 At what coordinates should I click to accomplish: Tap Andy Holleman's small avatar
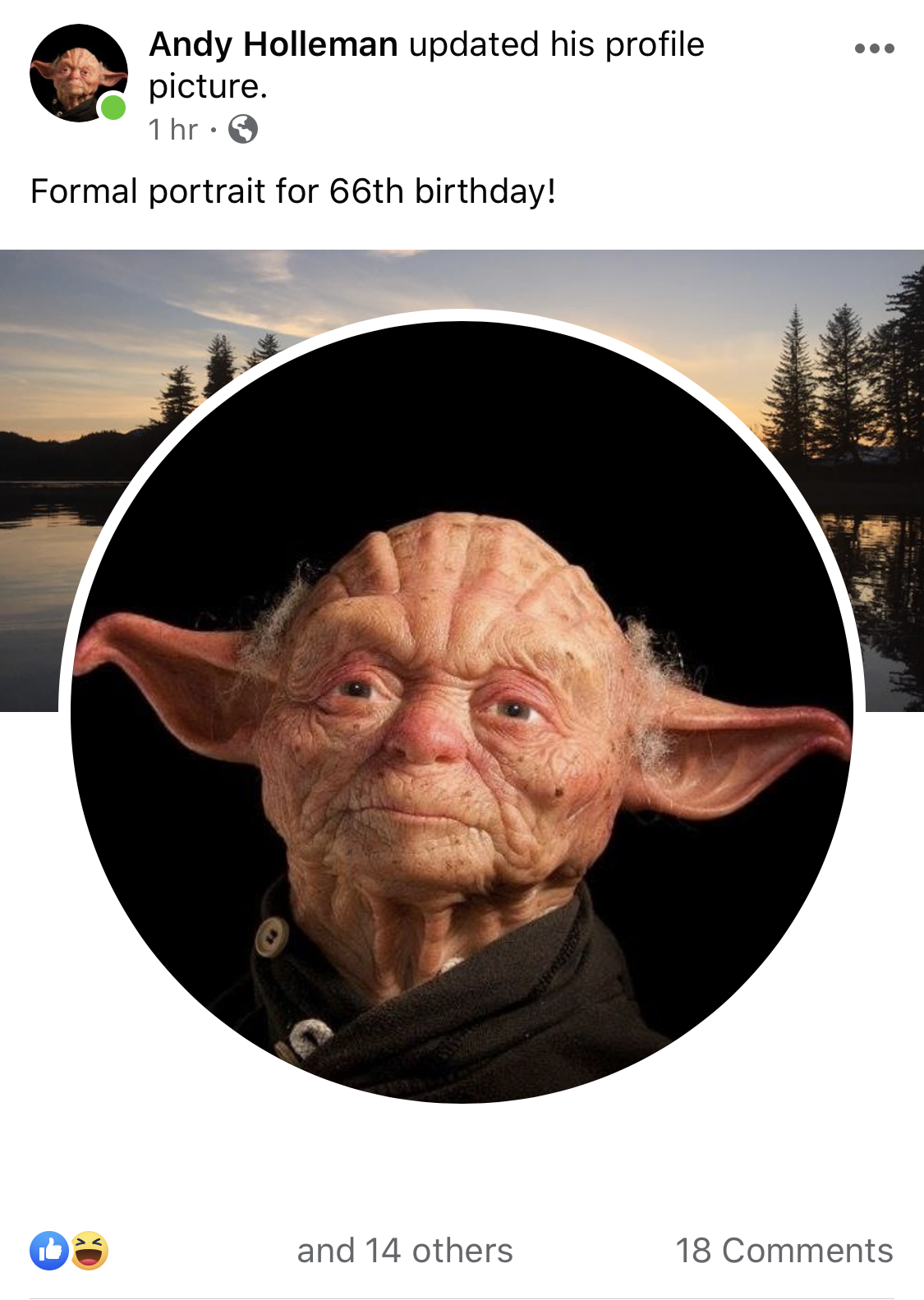[x=79, y=73]
